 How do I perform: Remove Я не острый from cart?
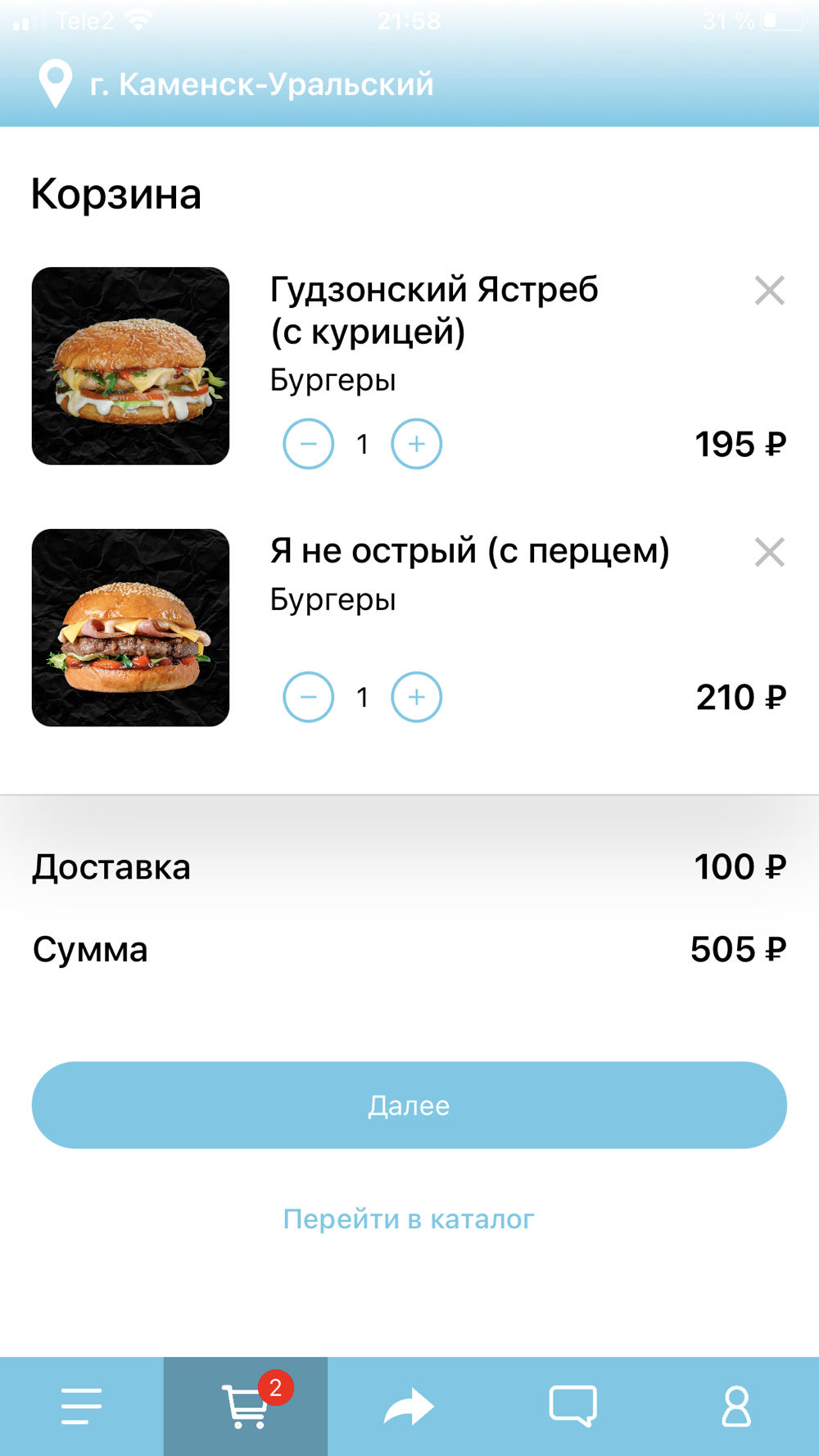[769, 552]
